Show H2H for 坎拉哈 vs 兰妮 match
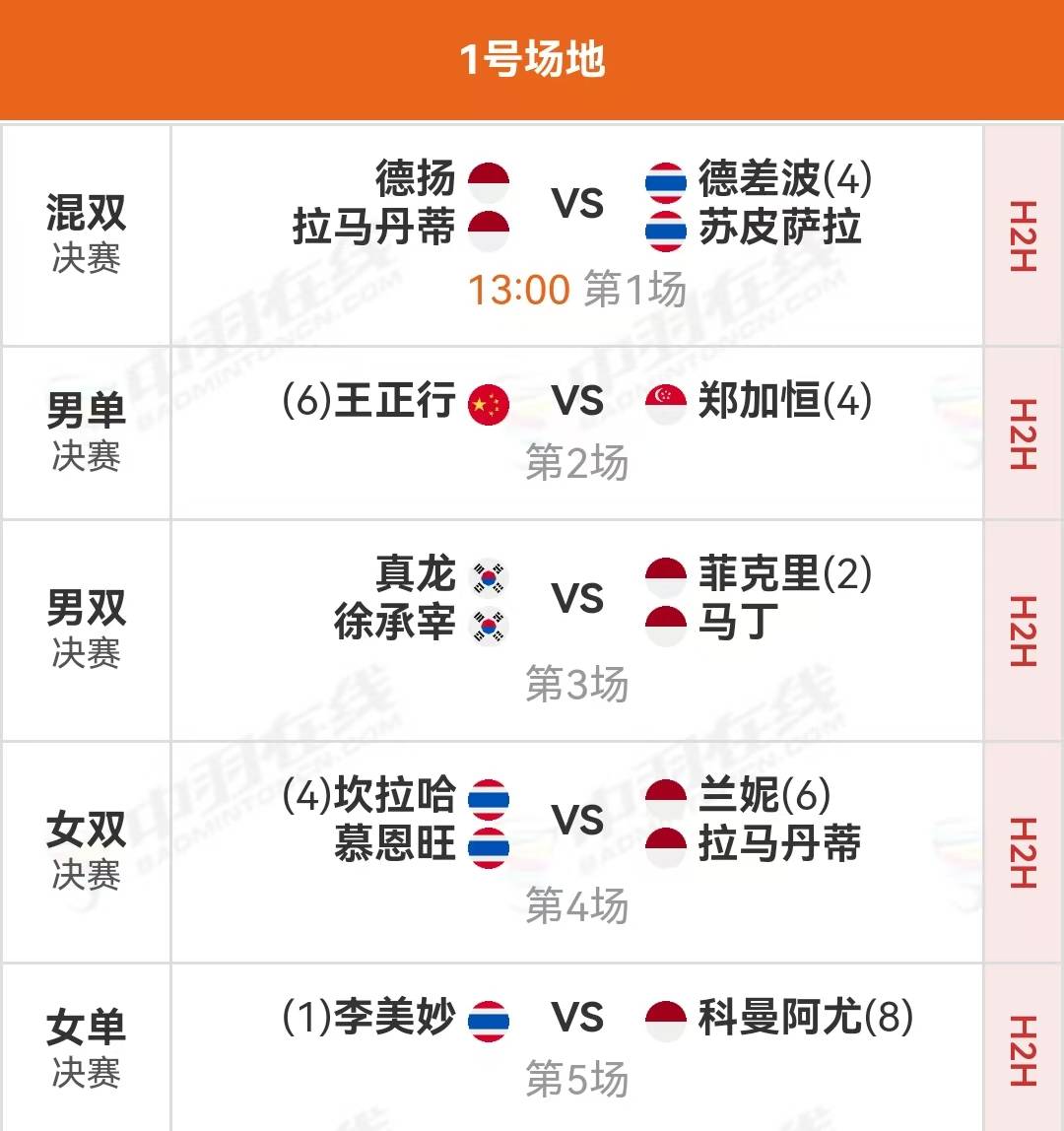Screen dimensions: 1064x1131 coord(1024,852)
